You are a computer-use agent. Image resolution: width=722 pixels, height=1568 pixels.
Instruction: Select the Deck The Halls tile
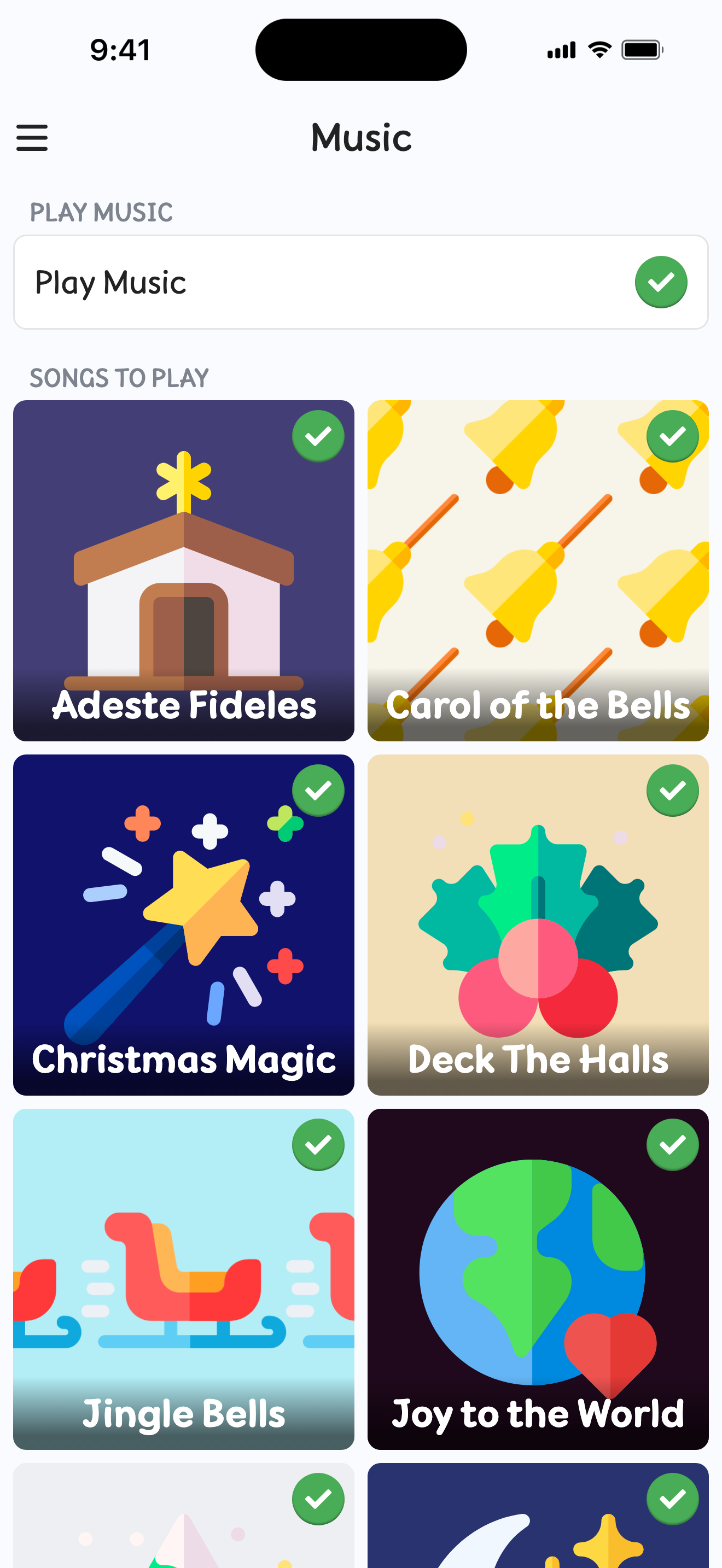pyautogui.click(x=538, y=925)
